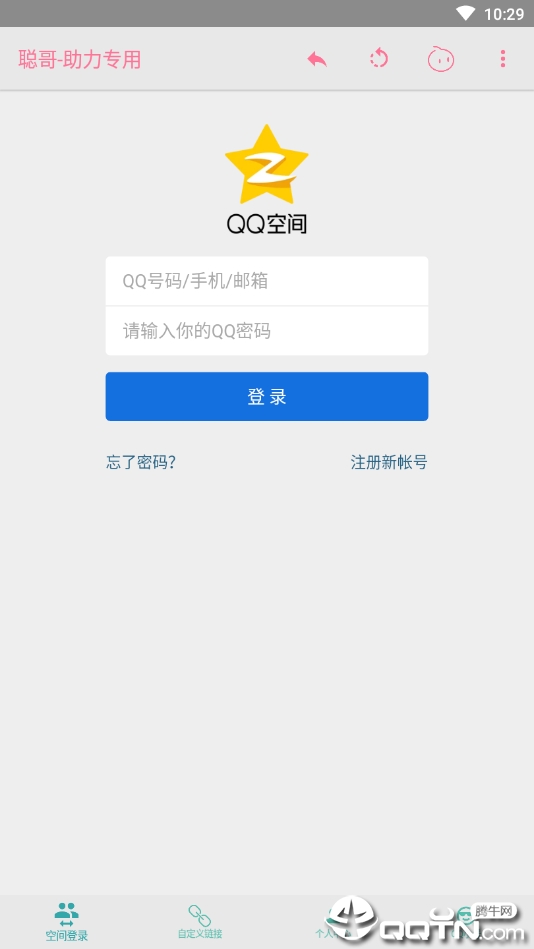Tap the blue 登录 button
The width and height of the screenshot is (534, 949).
(x=267, y=396)
